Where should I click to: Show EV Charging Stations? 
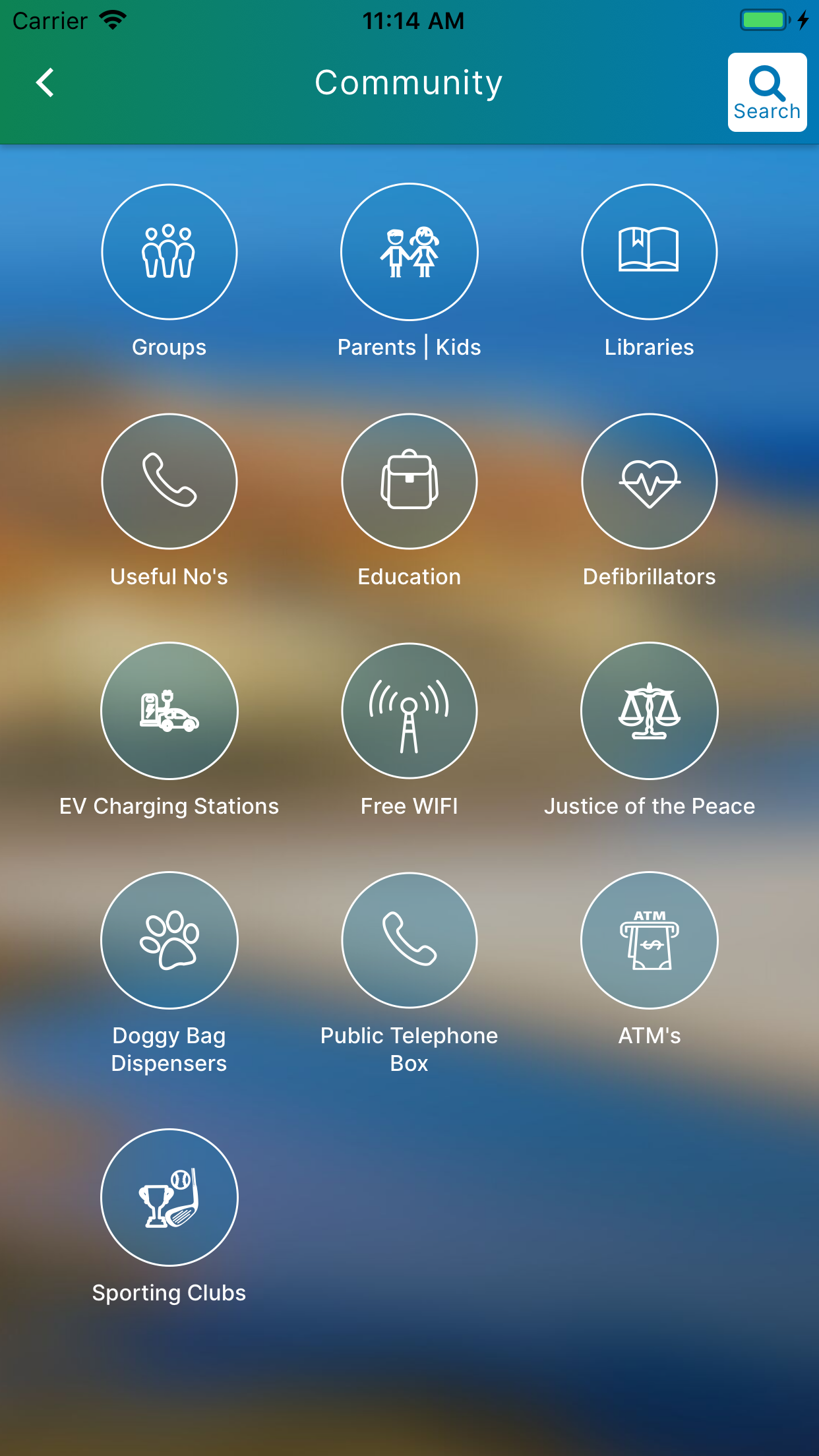pyautogui.click(x=169, y=711)
